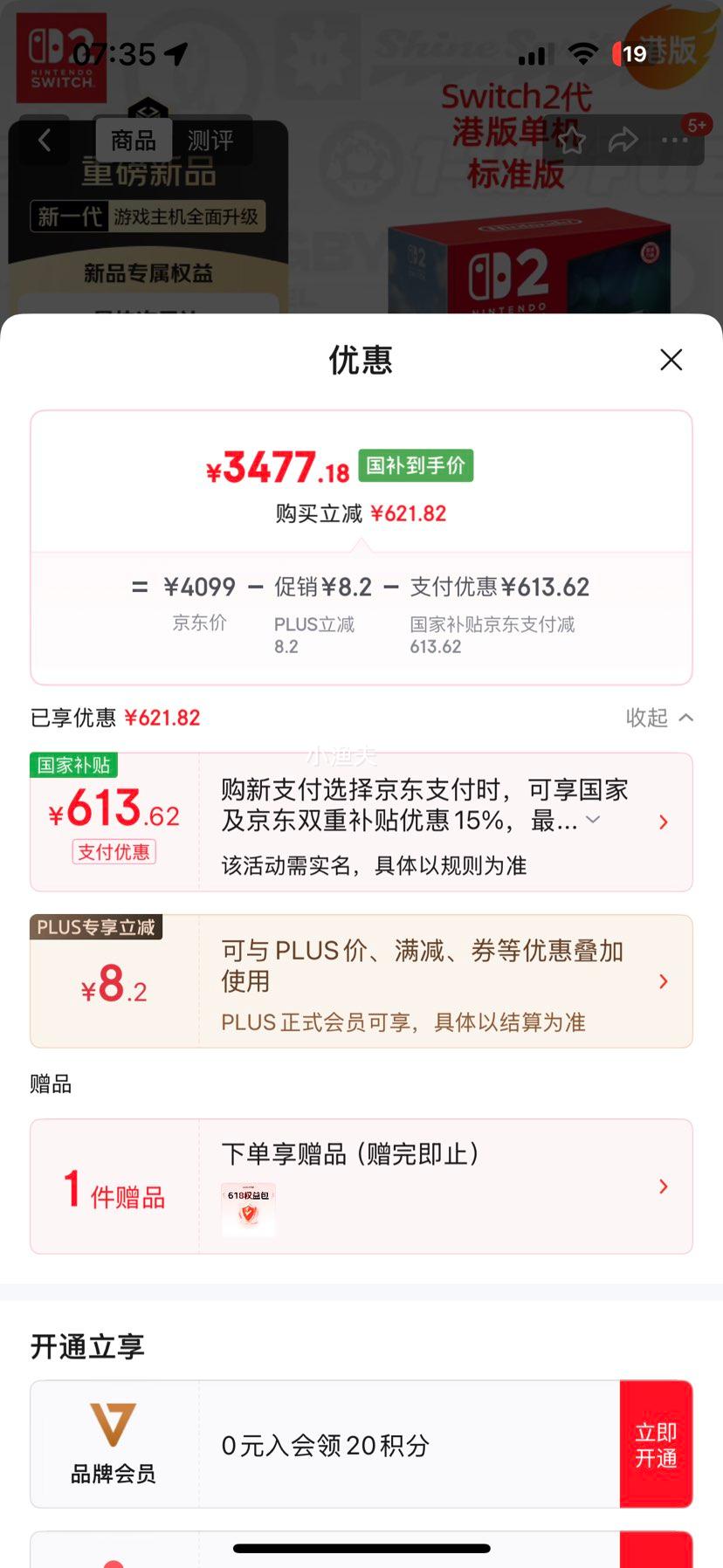Switch to the 测评 tab
The width and height of the screenshot is (723, 1568).
(x=210, y=141)
